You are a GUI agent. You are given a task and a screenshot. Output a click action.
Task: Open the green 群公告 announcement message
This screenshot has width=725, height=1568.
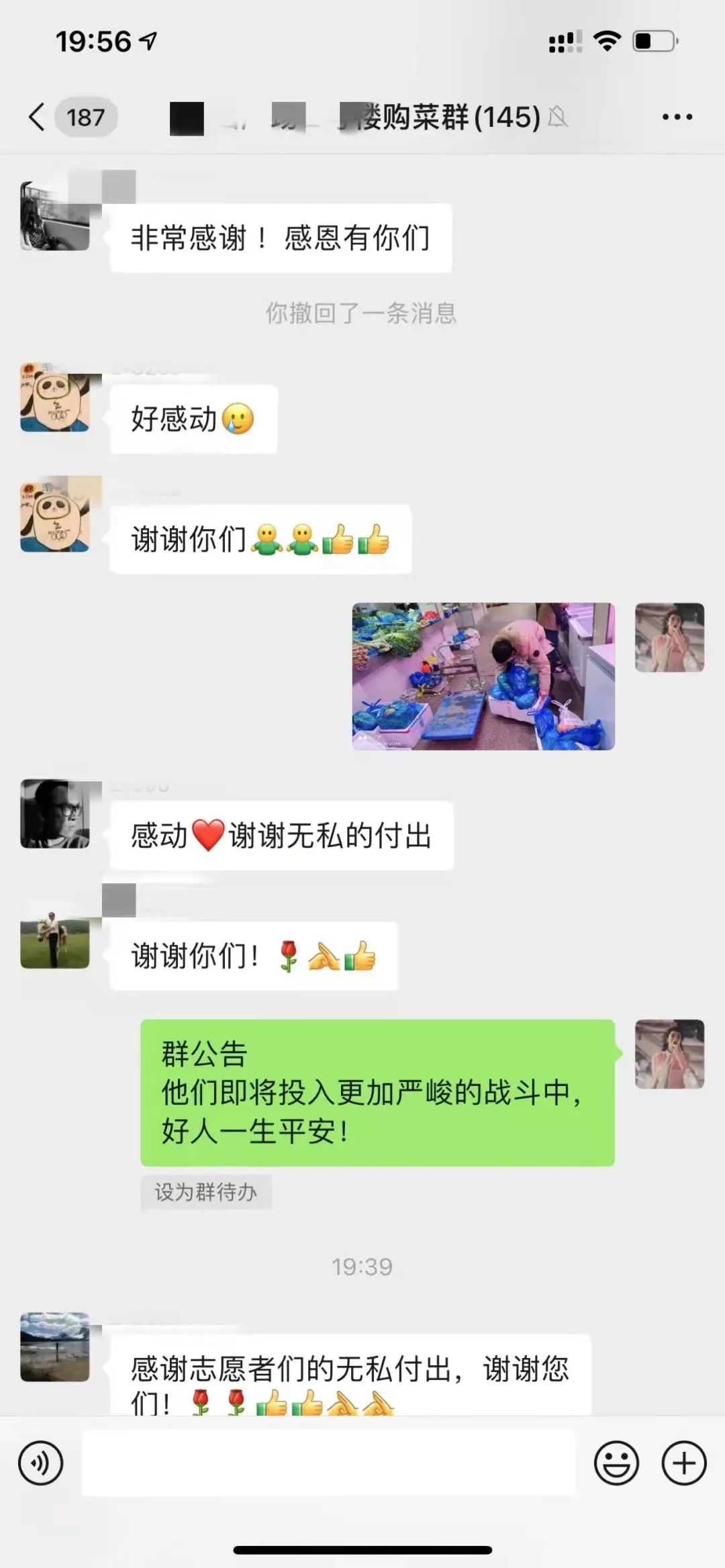pyautogui.click(x=377, y=1093)
